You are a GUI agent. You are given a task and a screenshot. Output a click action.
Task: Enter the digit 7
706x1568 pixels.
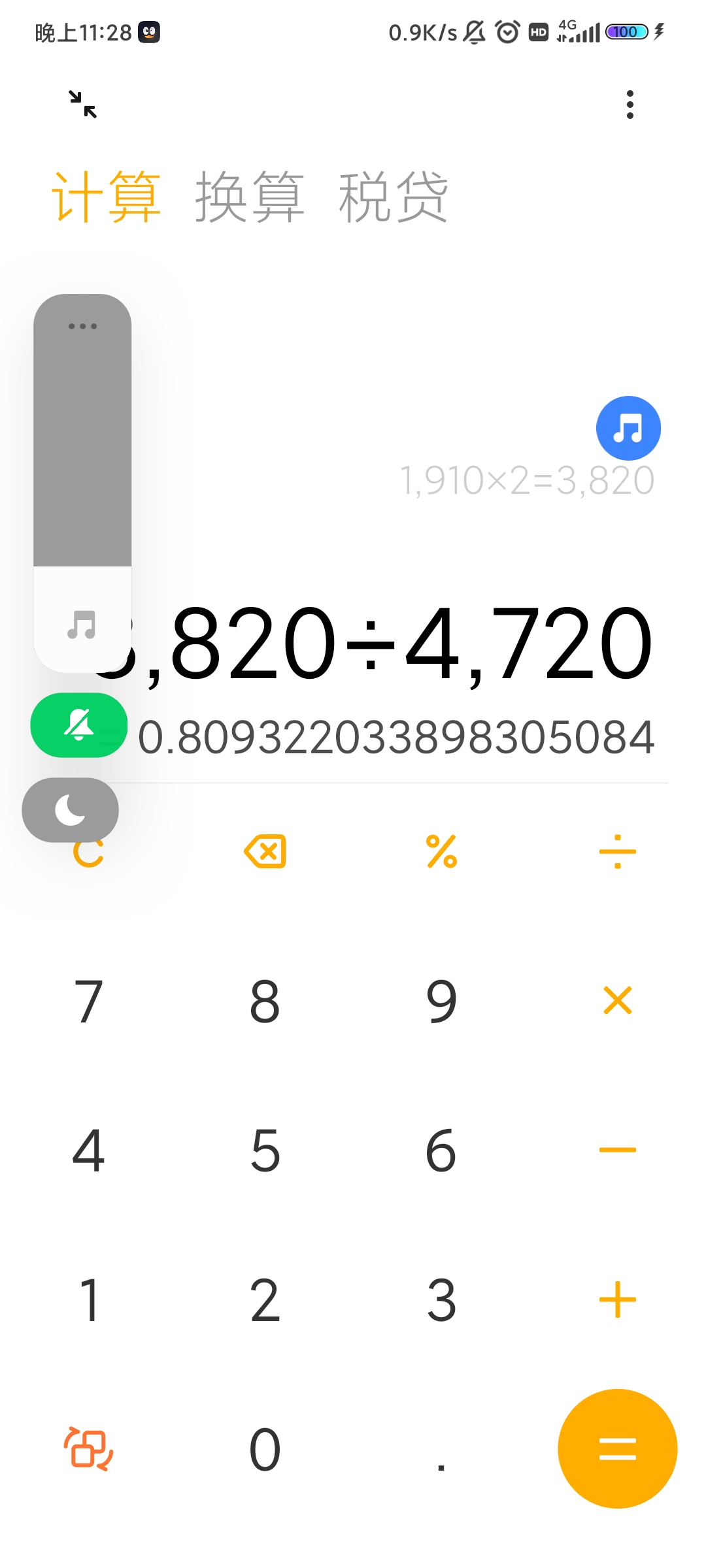pyautogui.click(x=88, y=1001)
